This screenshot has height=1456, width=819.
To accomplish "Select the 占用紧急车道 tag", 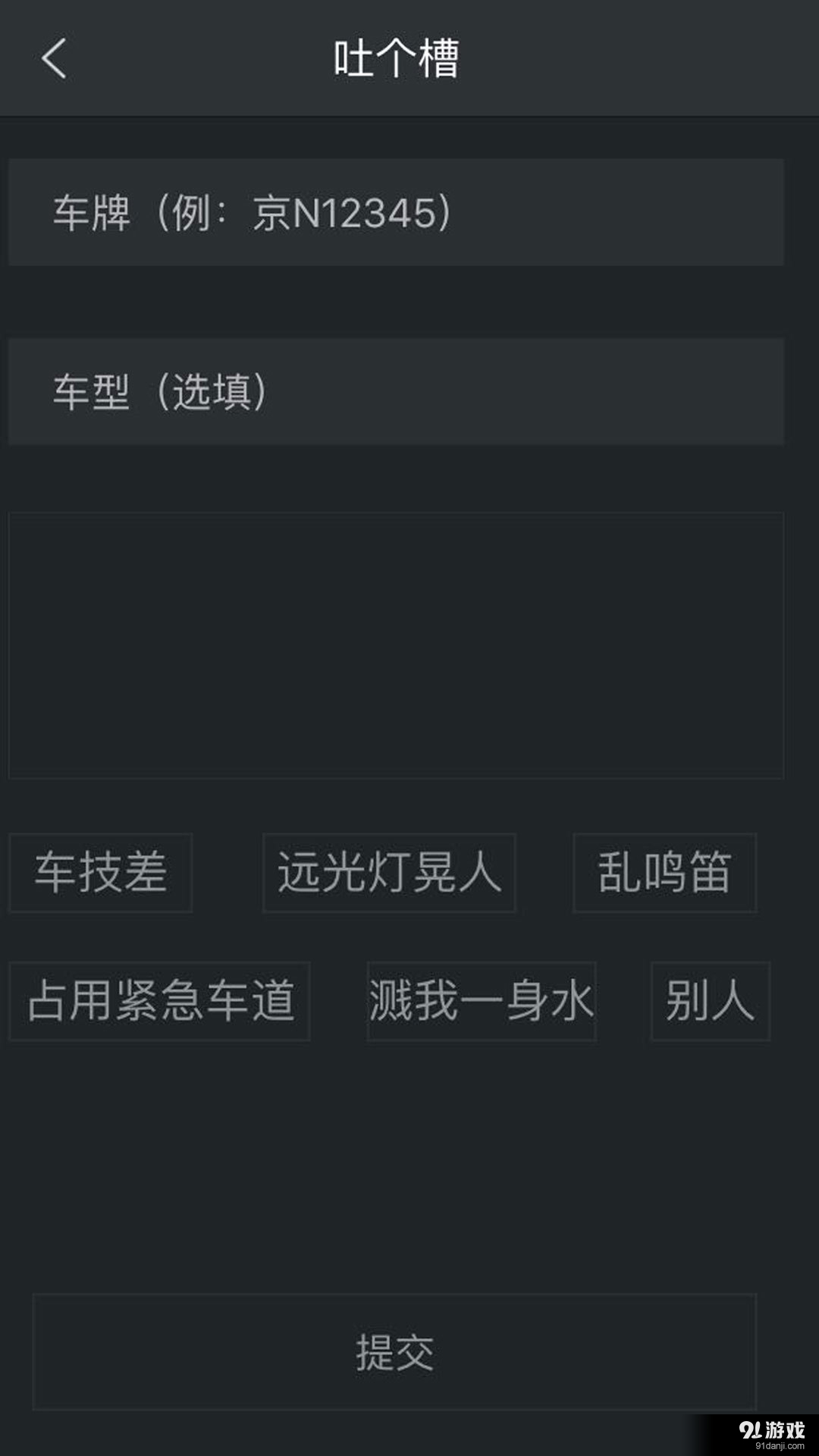I will coord(159,1001).
